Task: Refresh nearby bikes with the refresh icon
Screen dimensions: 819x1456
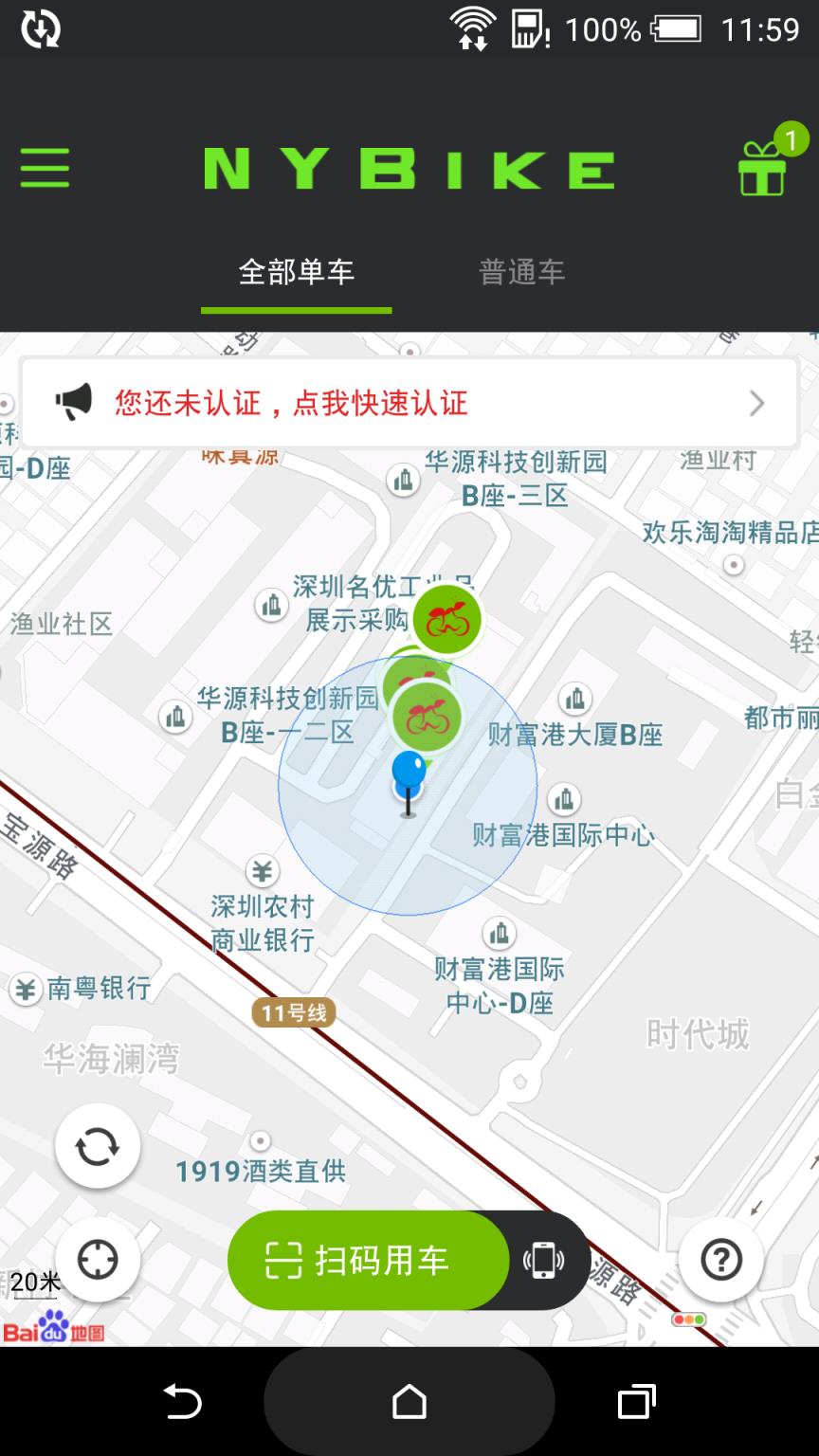Action: [x=98, y=1145]
